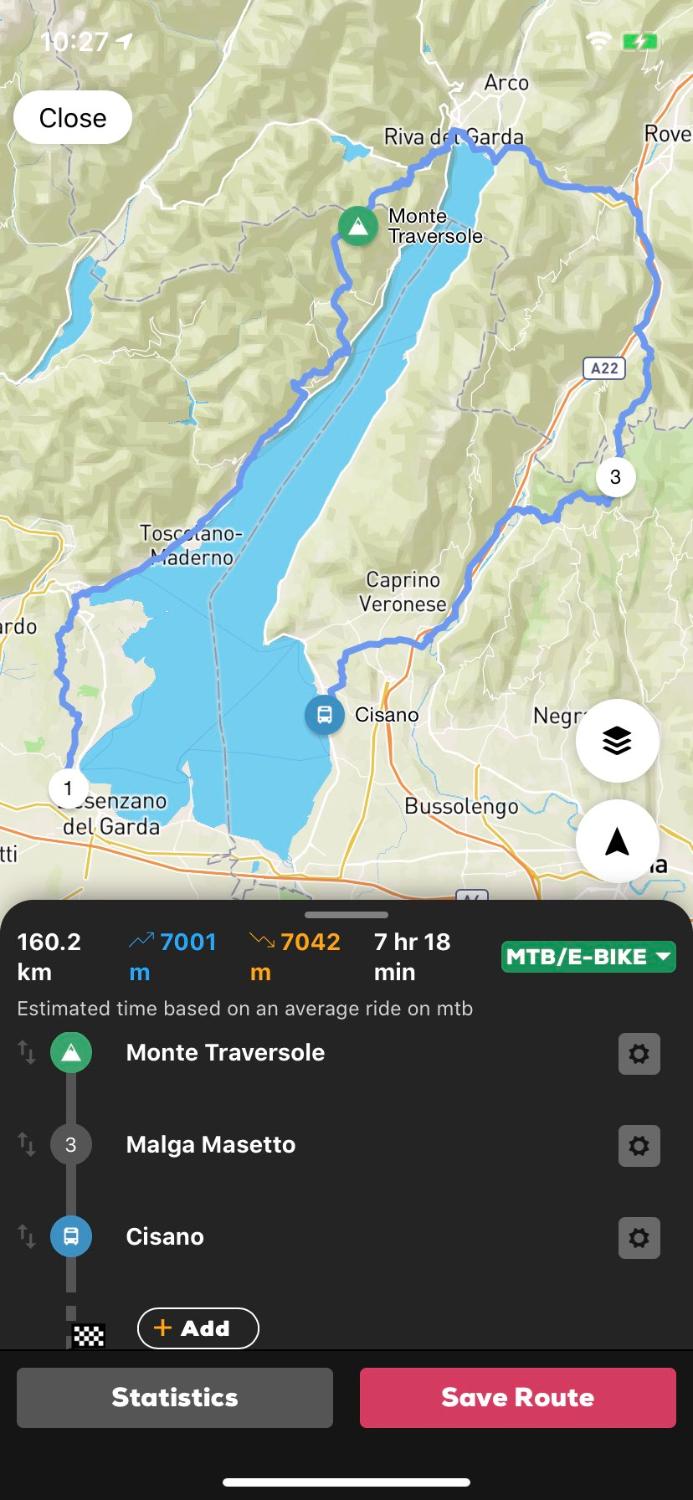Center the map on my location
The image size is (693, 1500).
617,842
